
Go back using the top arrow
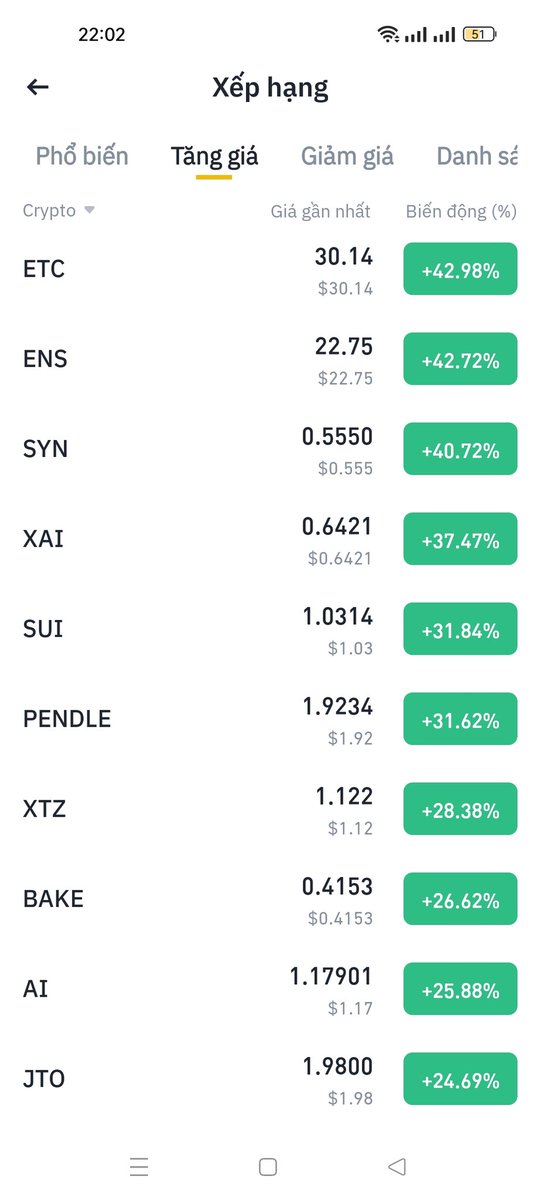[x=38, y=87]
